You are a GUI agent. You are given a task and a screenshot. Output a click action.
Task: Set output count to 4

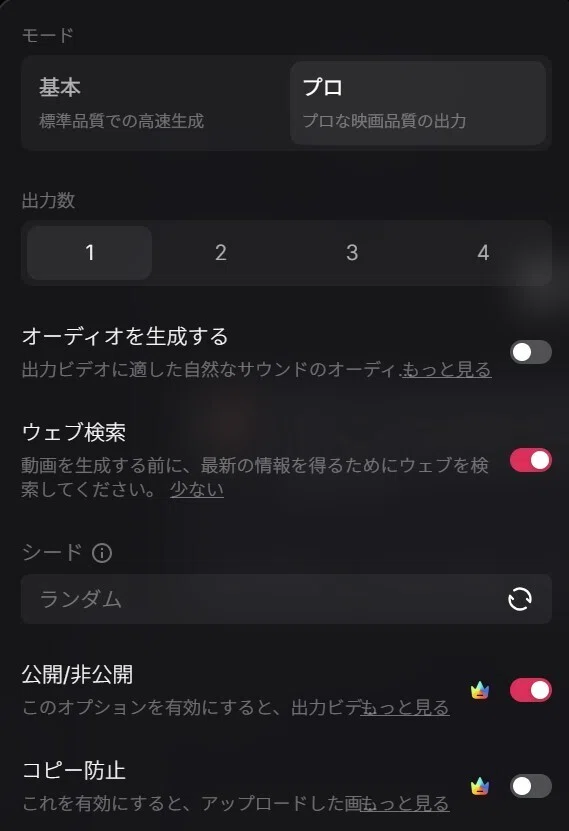click(483, 253)
